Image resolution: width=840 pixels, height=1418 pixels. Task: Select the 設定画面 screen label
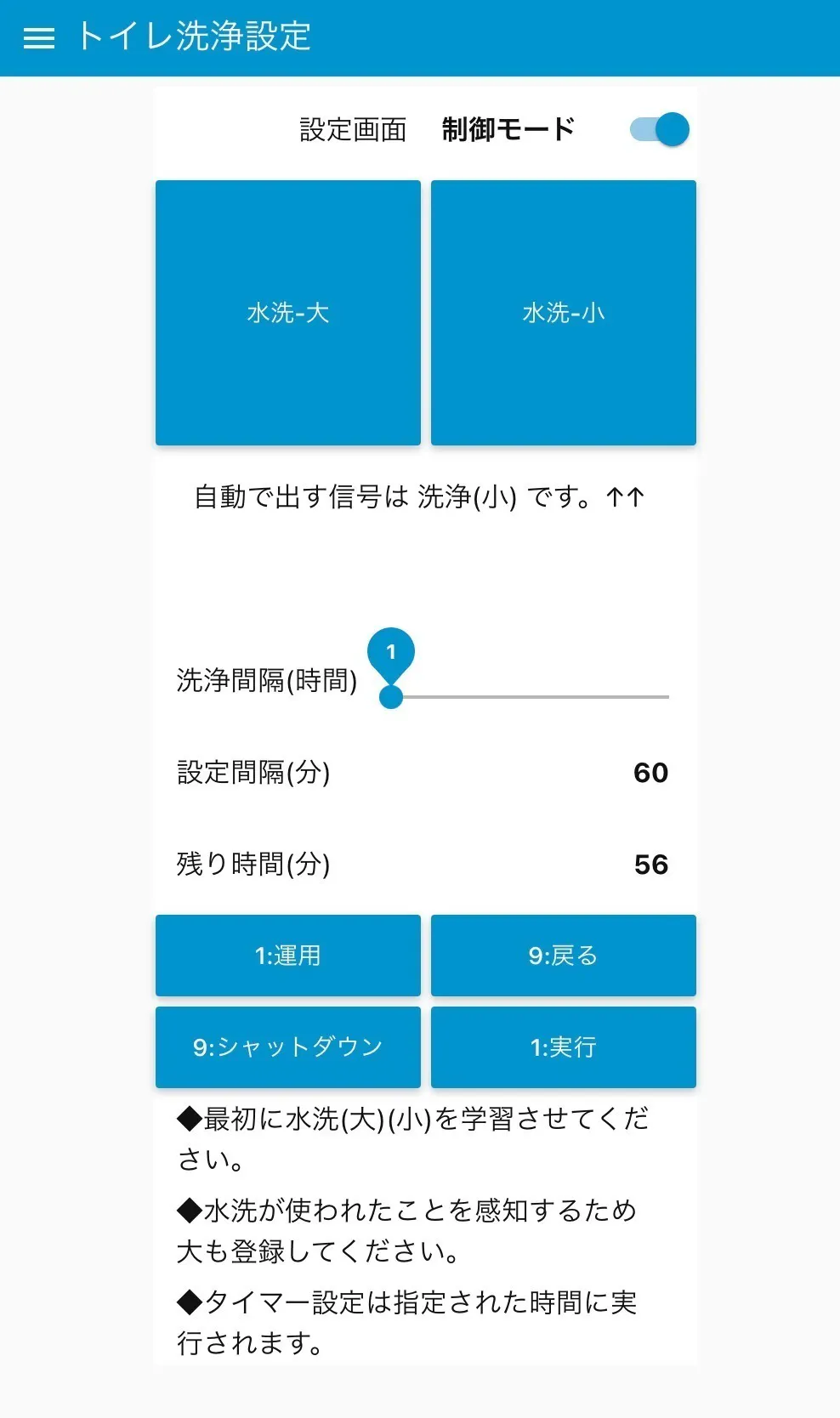[x=354, y=129]
